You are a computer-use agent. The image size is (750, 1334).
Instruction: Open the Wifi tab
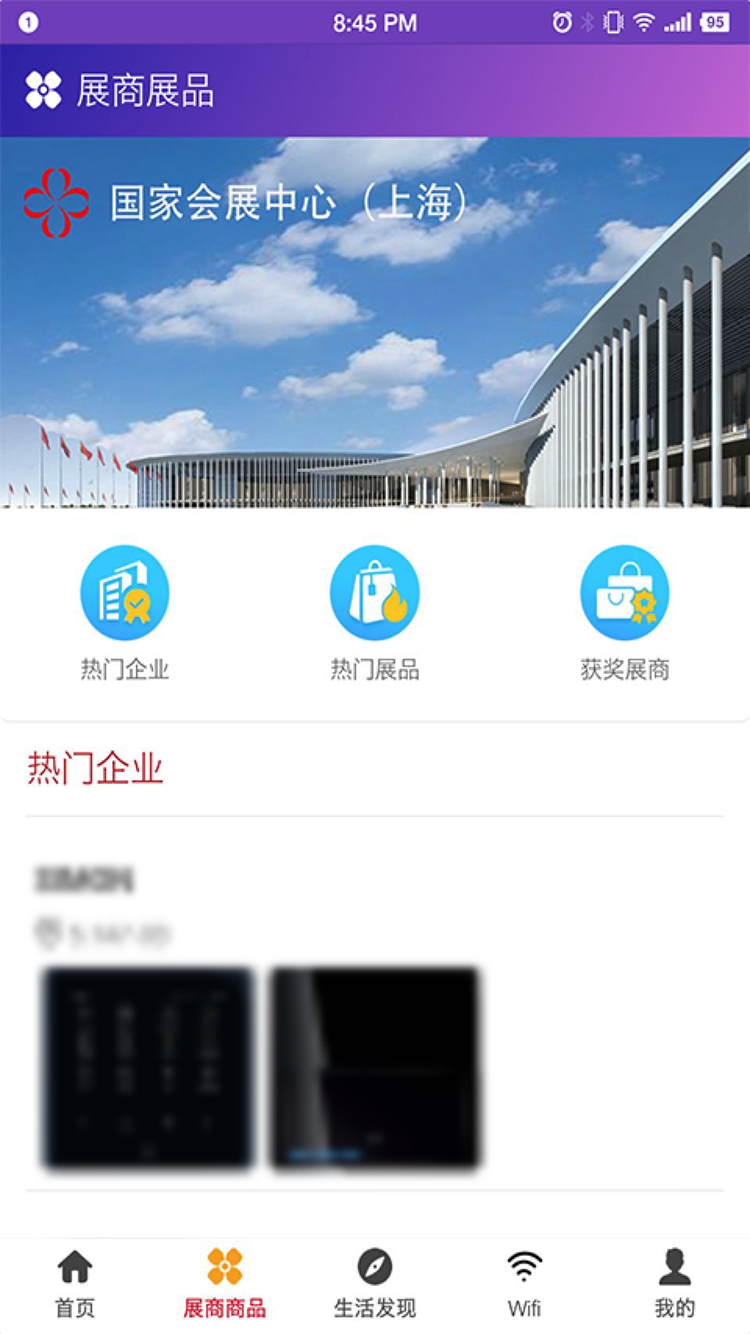click(x=524, y=1283)
